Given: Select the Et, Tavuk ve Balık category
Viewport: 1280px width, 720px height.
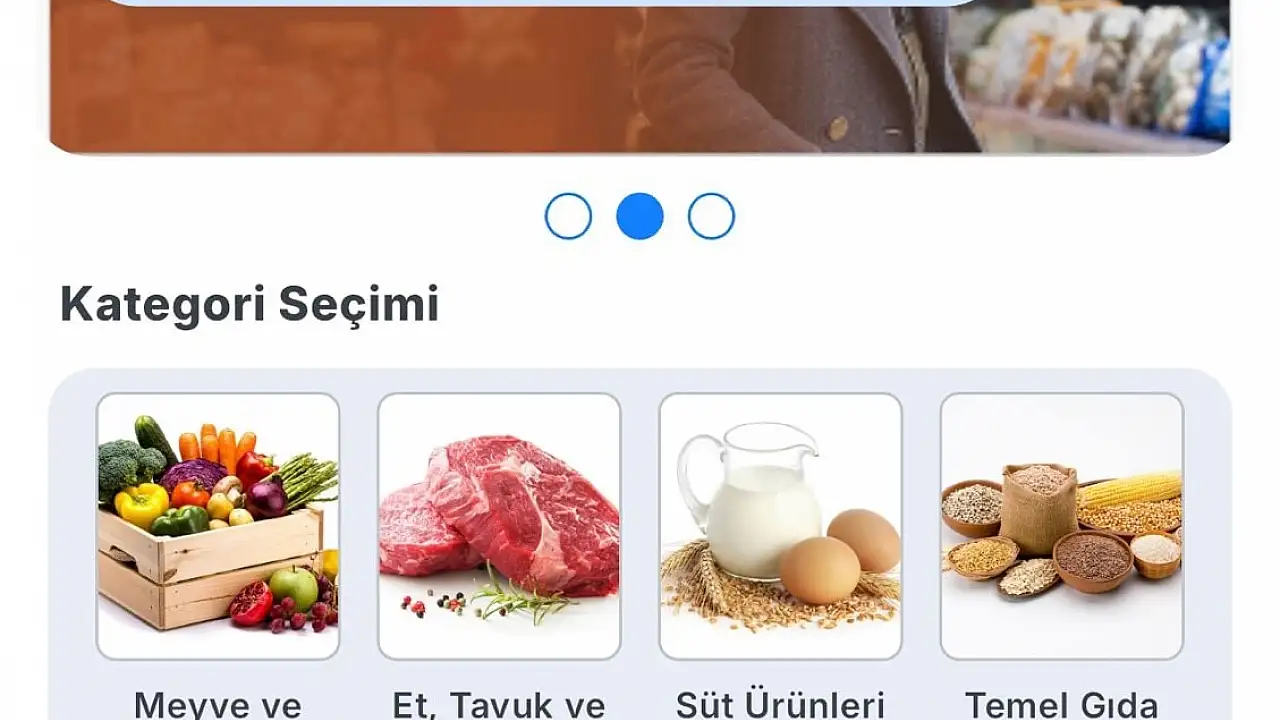Looking at the screenshot, I should pos(499,526).
